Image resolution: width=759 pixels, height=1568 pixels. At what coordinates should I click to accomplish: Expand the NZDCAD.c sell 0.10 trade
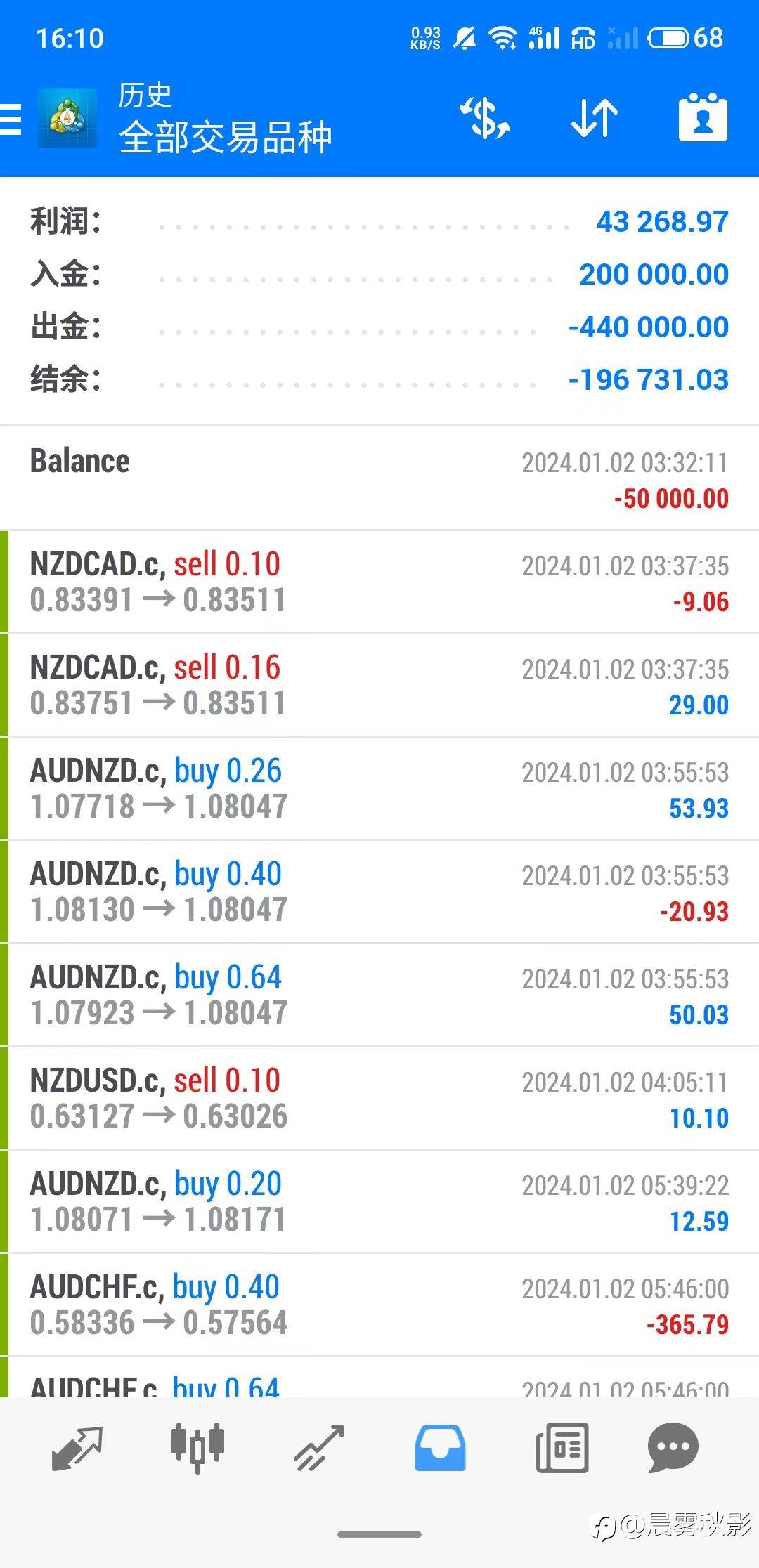[x=379, y=582]
